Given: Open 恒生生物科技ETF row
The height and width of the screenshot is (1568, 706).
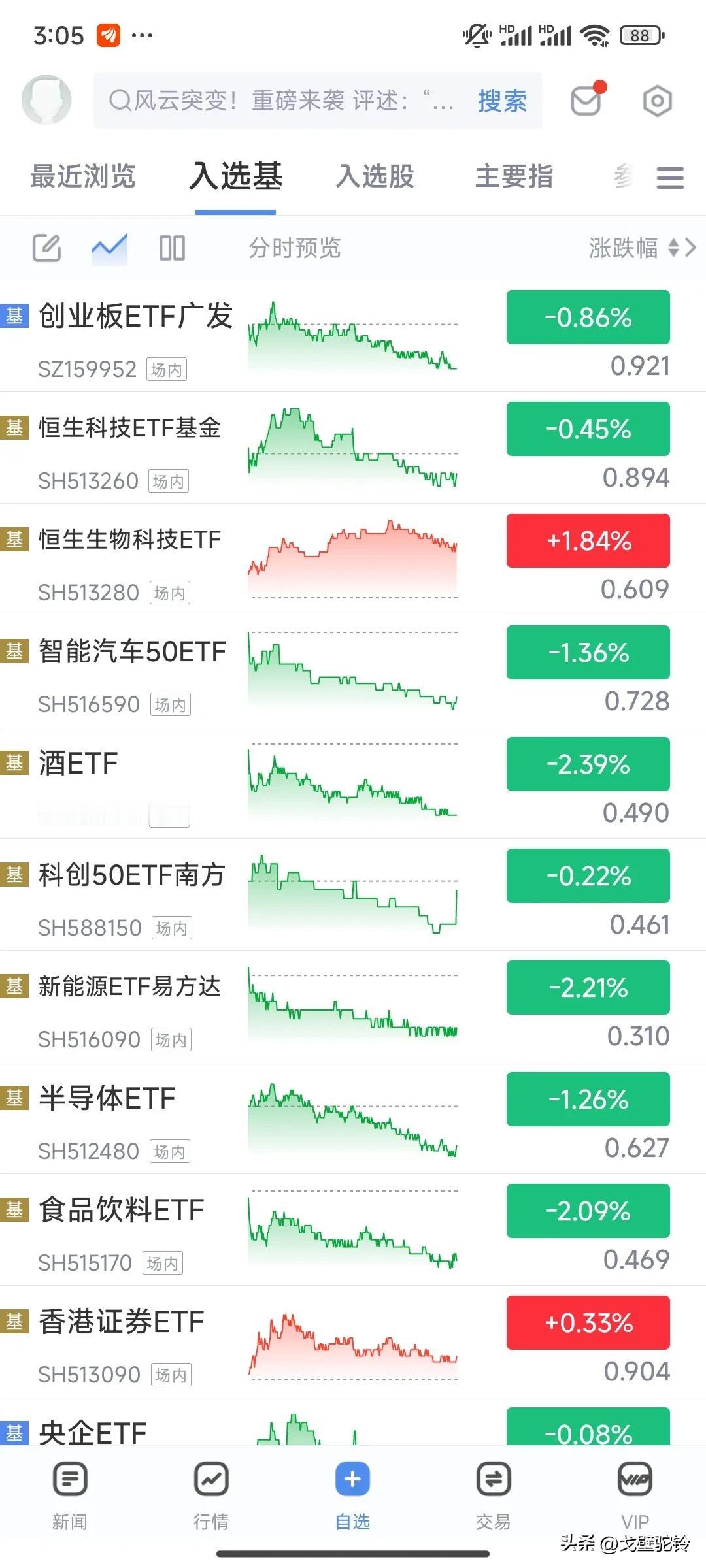Looking at the screenshot, I should 353,560.
